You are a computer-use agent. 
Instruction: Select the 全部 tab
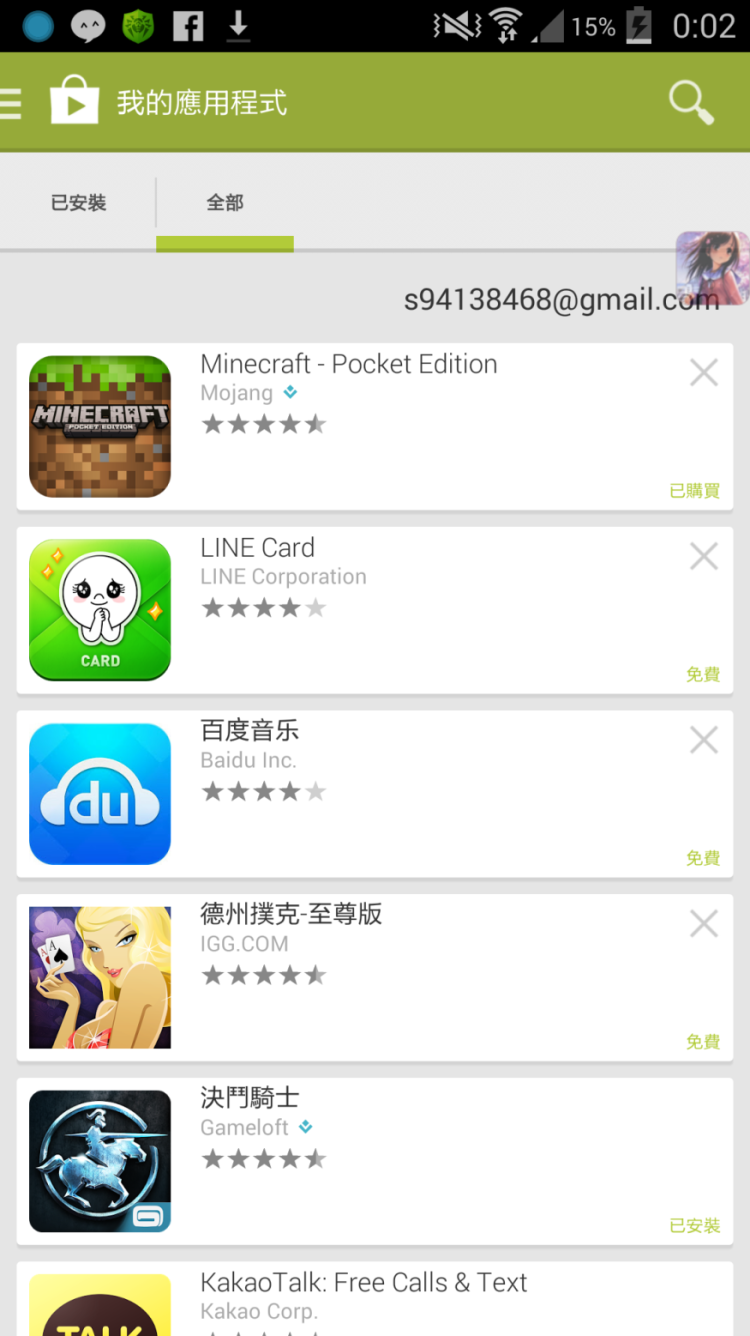click(x=225, y=203)
